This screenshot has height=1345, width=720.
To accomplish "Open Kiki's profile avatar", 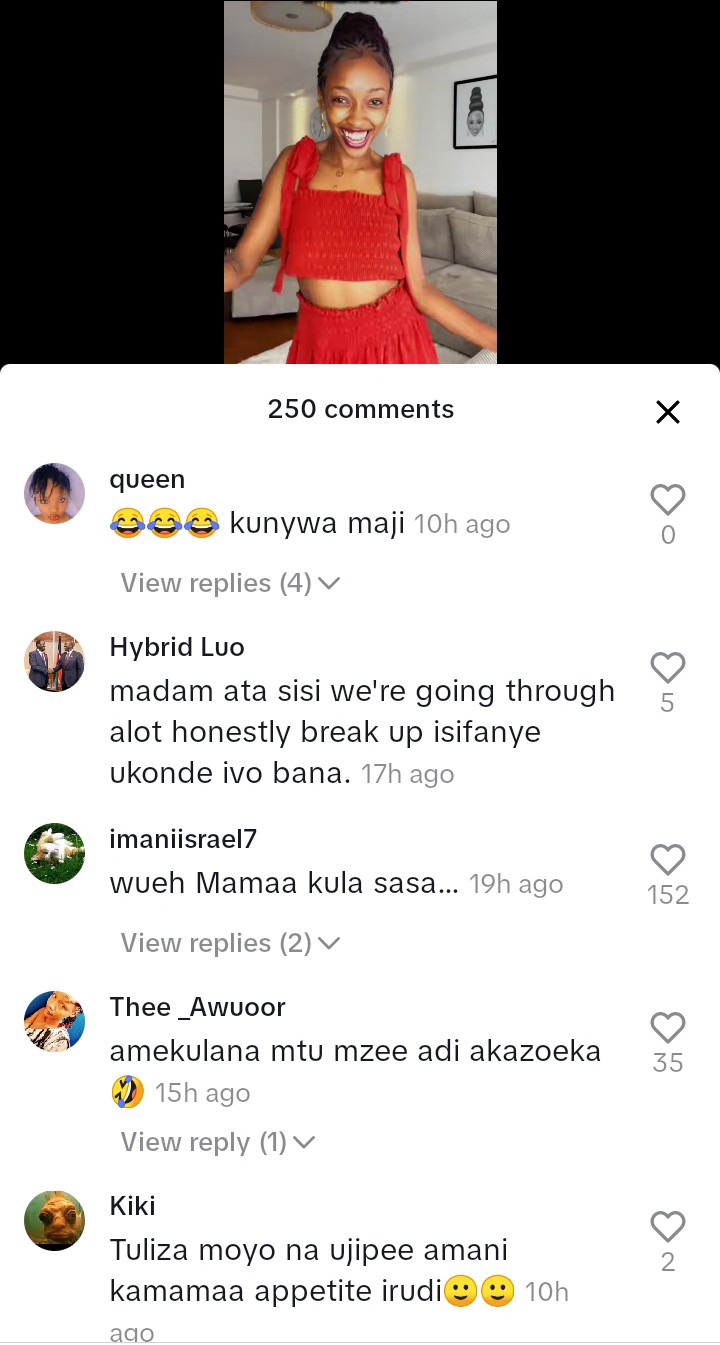I will point(54,1220).
